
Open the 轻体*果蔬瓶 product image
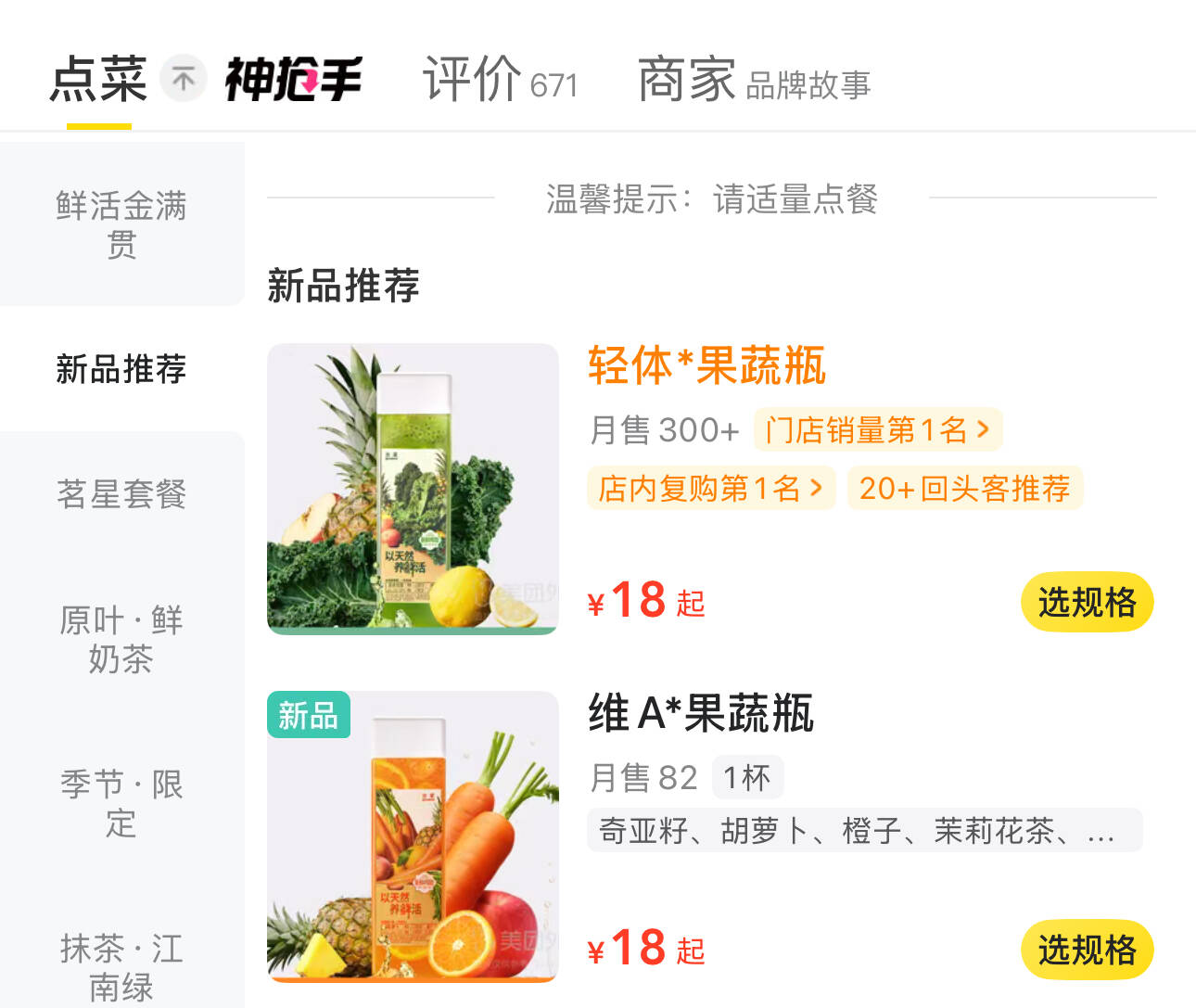413,489
